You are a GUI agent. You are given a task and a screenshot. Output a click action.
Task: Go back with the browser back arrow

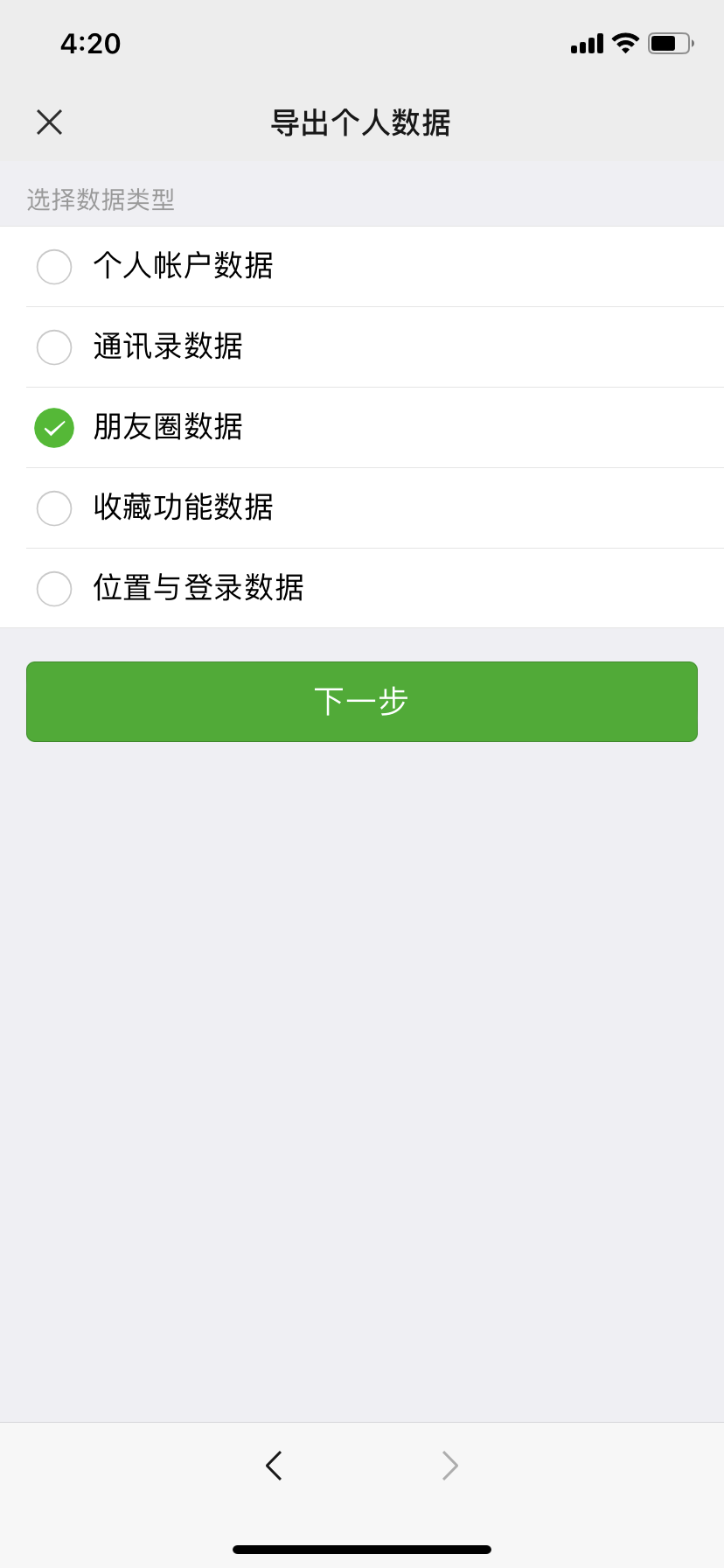[x=274, y=1466]
